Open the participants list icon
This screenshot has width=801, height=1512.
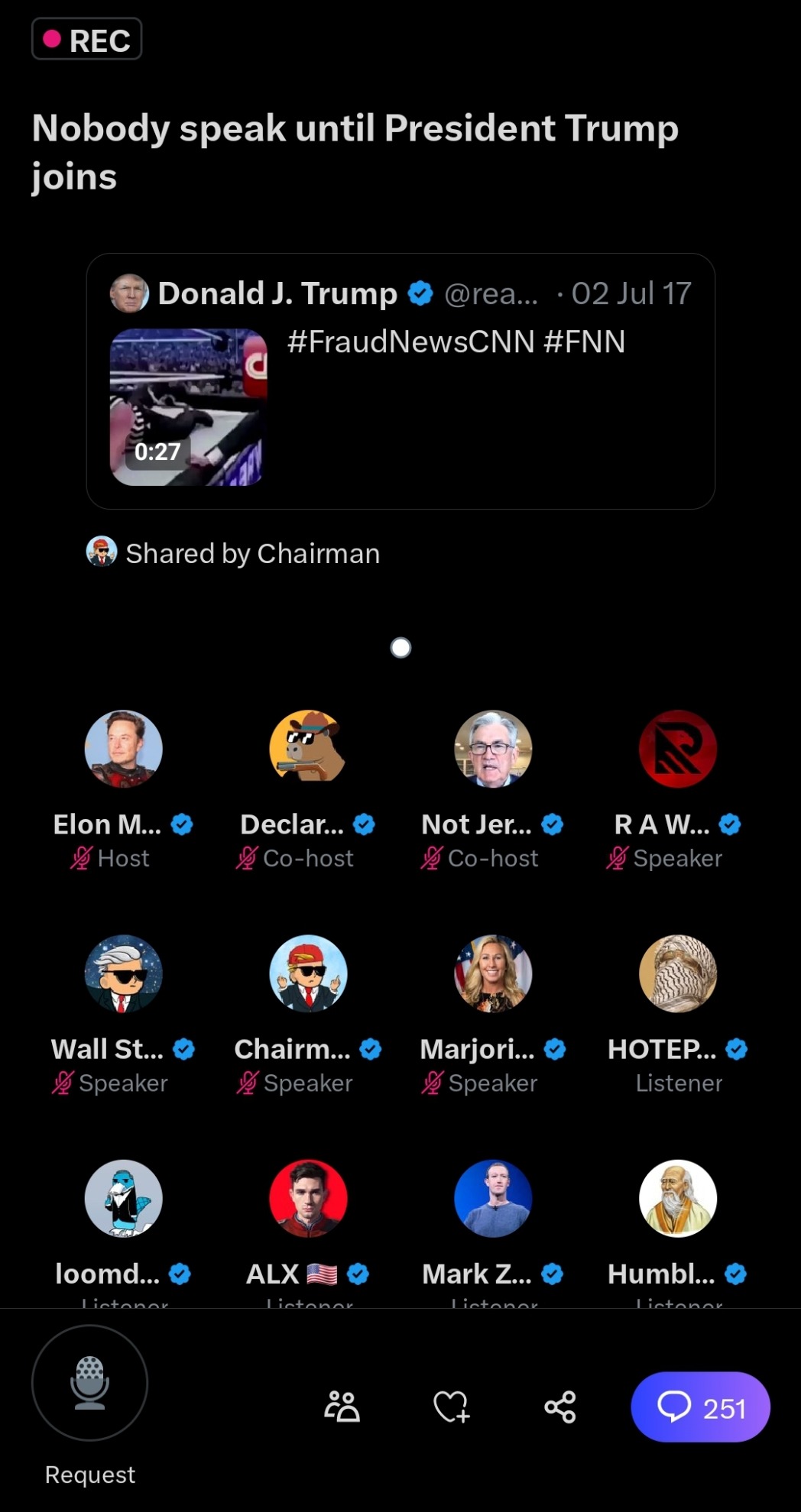coord(342,1407)
